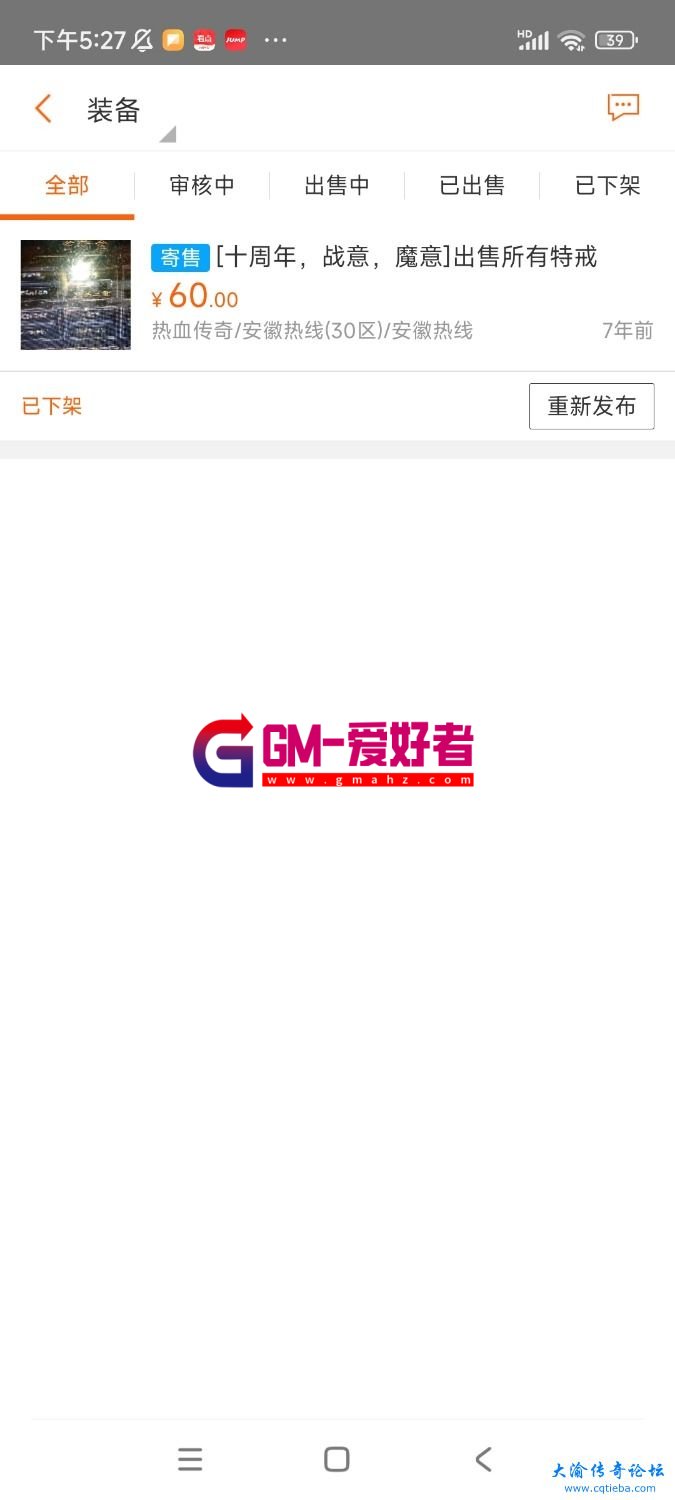Viewport: 675px width, 1500px height.
Task: Open system recent apps menu
Action: (190, 1459)
